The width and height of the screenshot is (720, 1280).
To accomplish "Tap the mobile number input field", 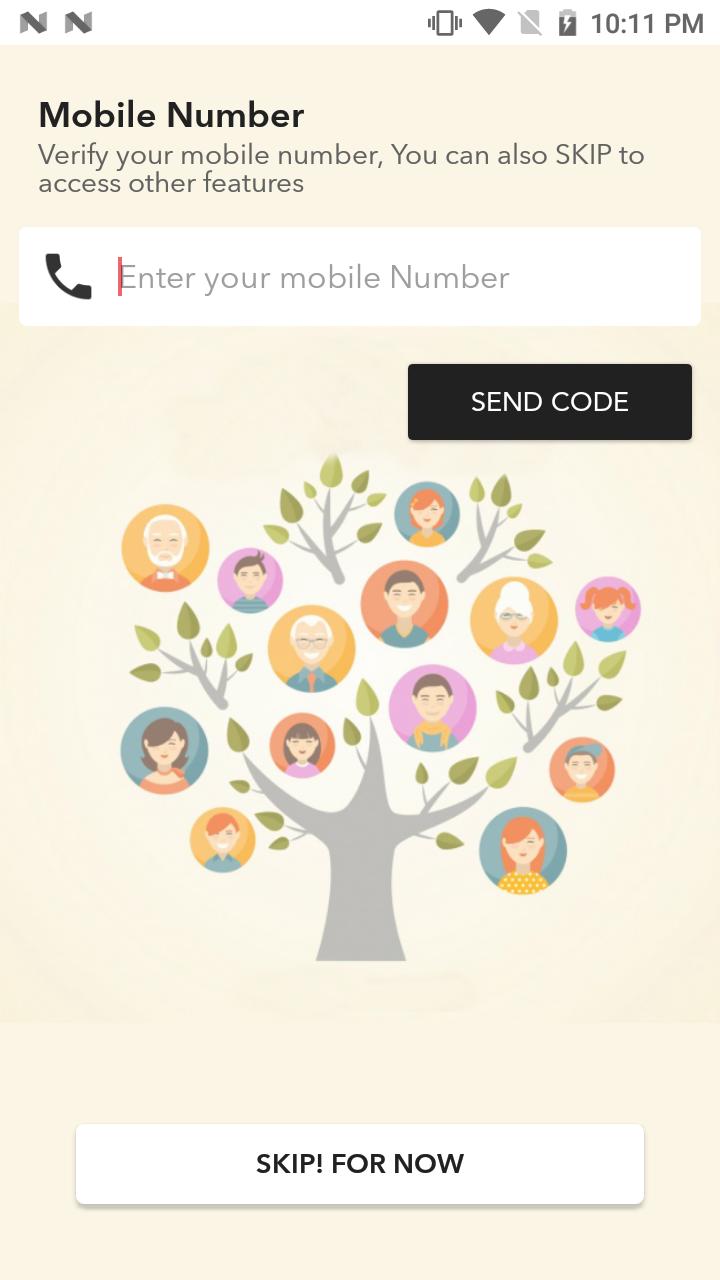I will point(400,277).
